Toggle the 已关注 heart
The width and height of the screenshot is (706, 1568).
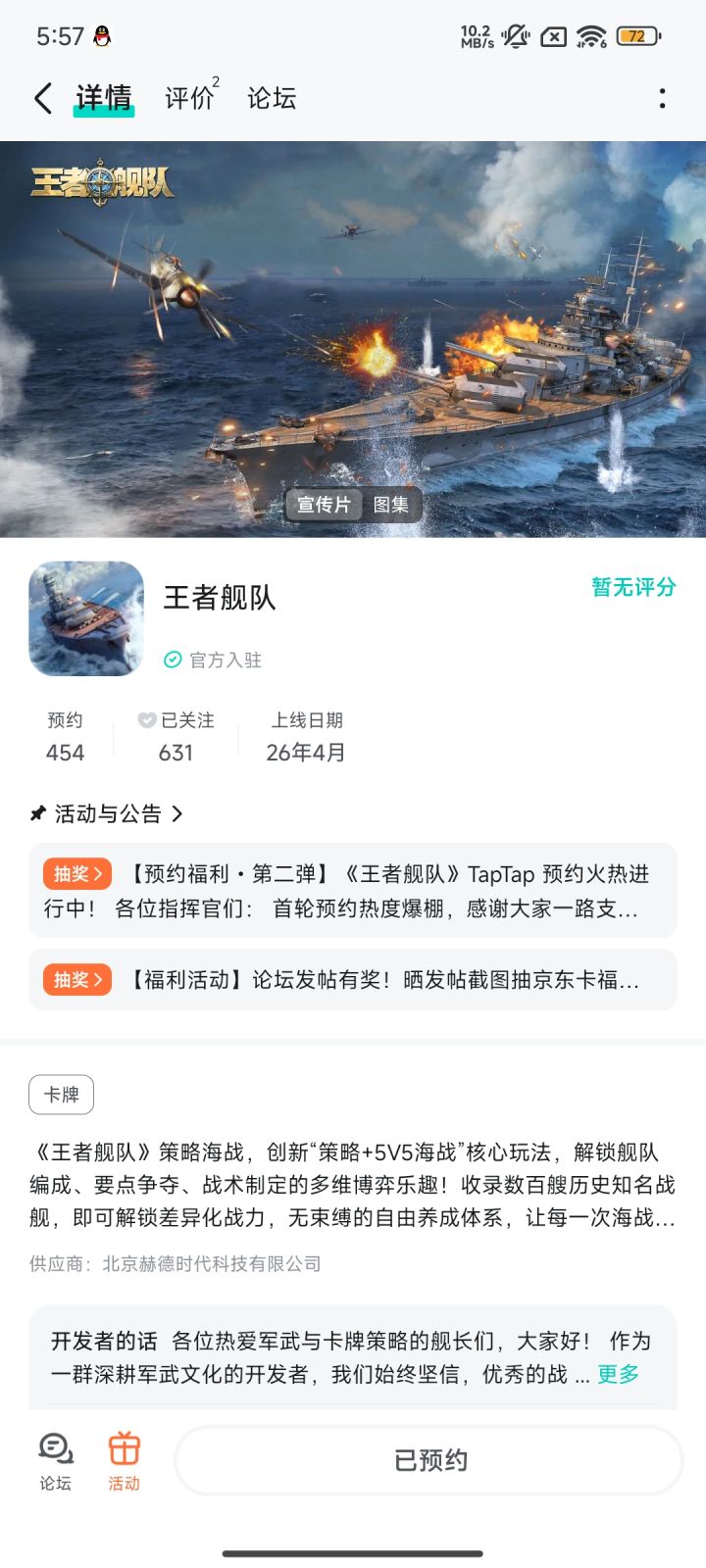pos(147,720)
